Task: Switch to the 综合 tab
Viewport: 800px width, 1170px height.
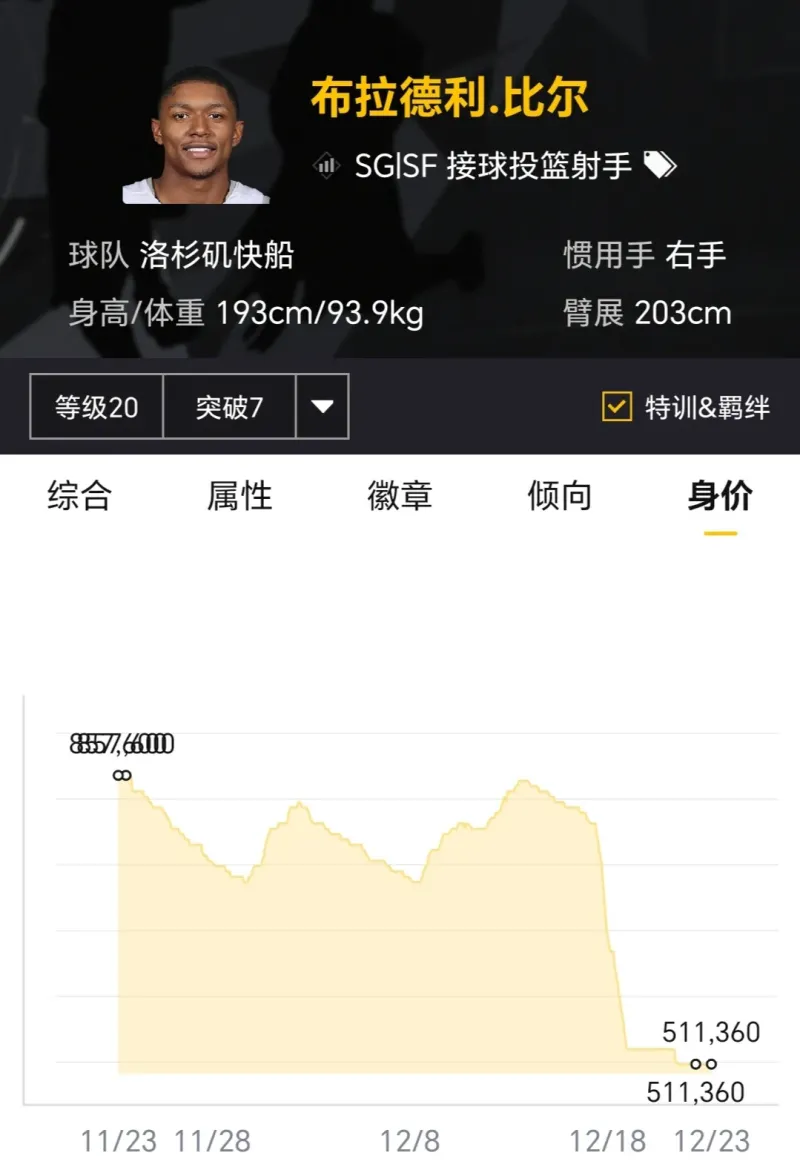Action: pyautogui.click(x=79, y=496)
